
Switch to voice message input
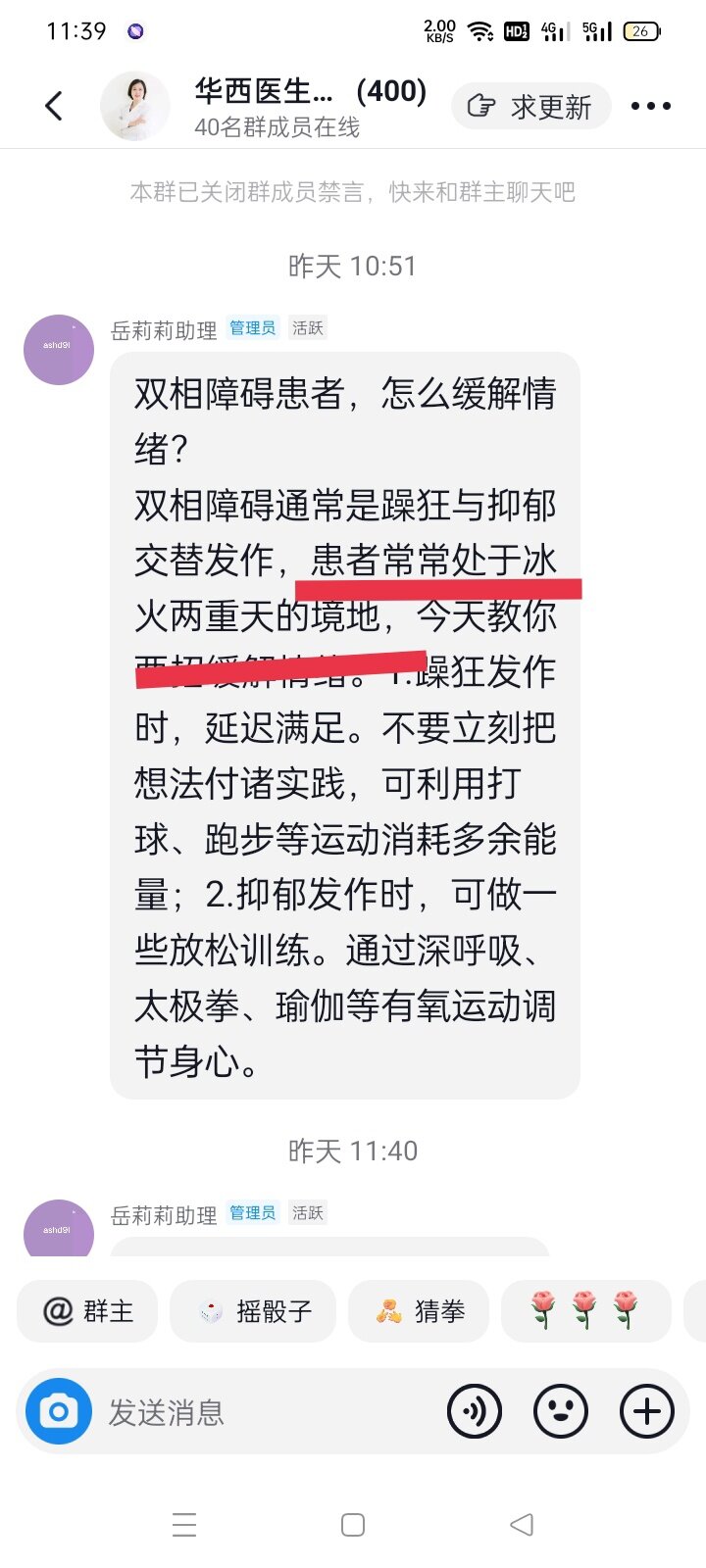pos(475,1411)
